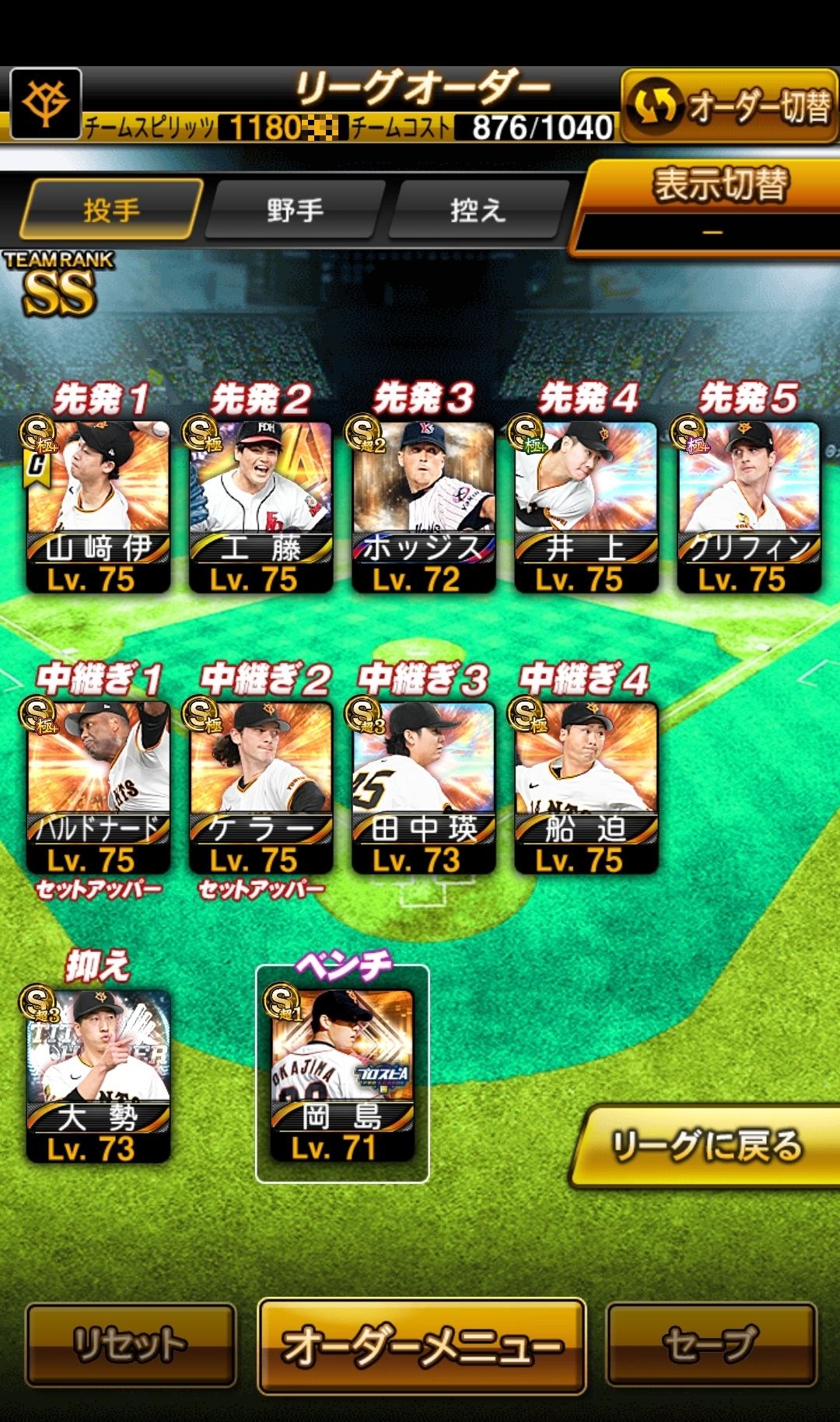Choose the 井上 starter card
840x1422 pixels.
point(586,506)
